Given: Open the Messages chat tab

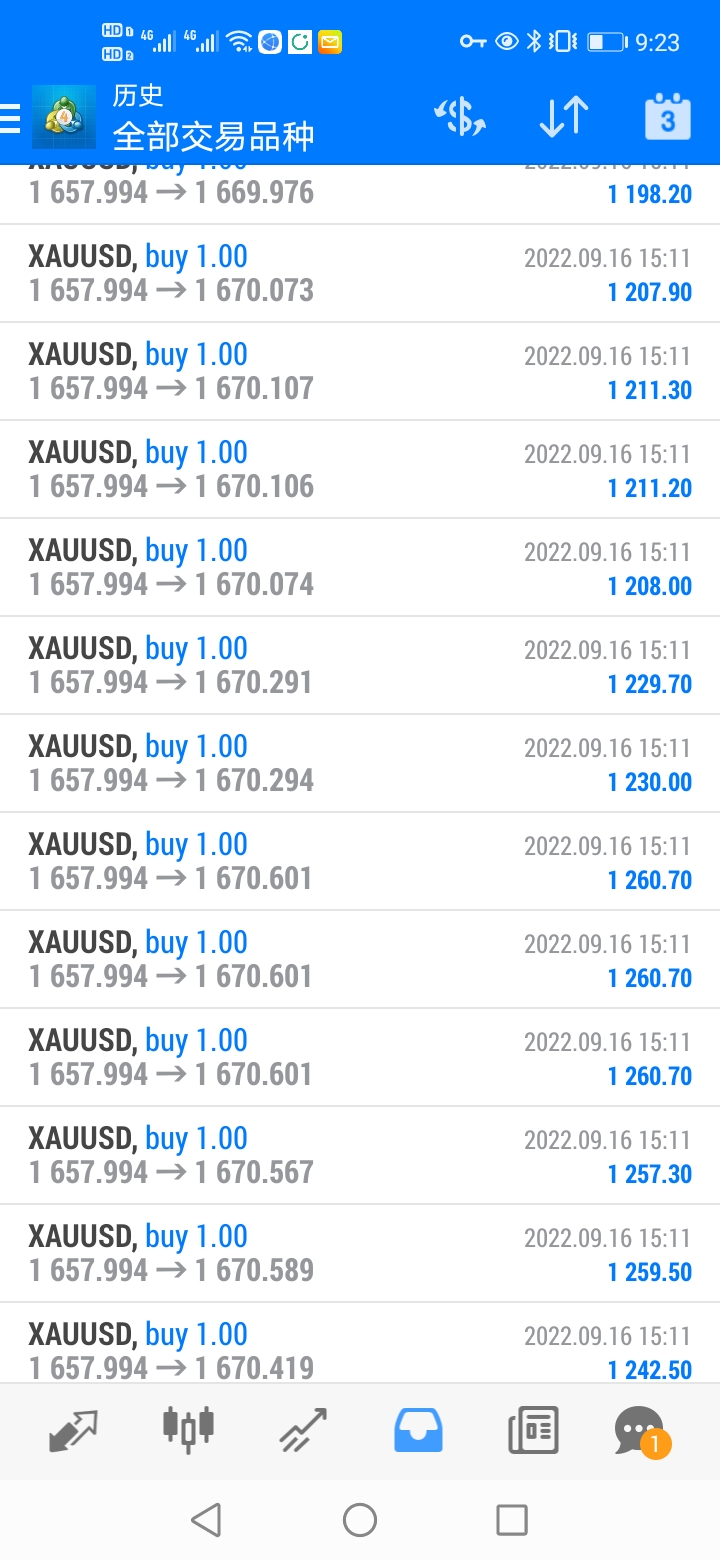Looking at the screenshot, I should [x=640, y=1430].
